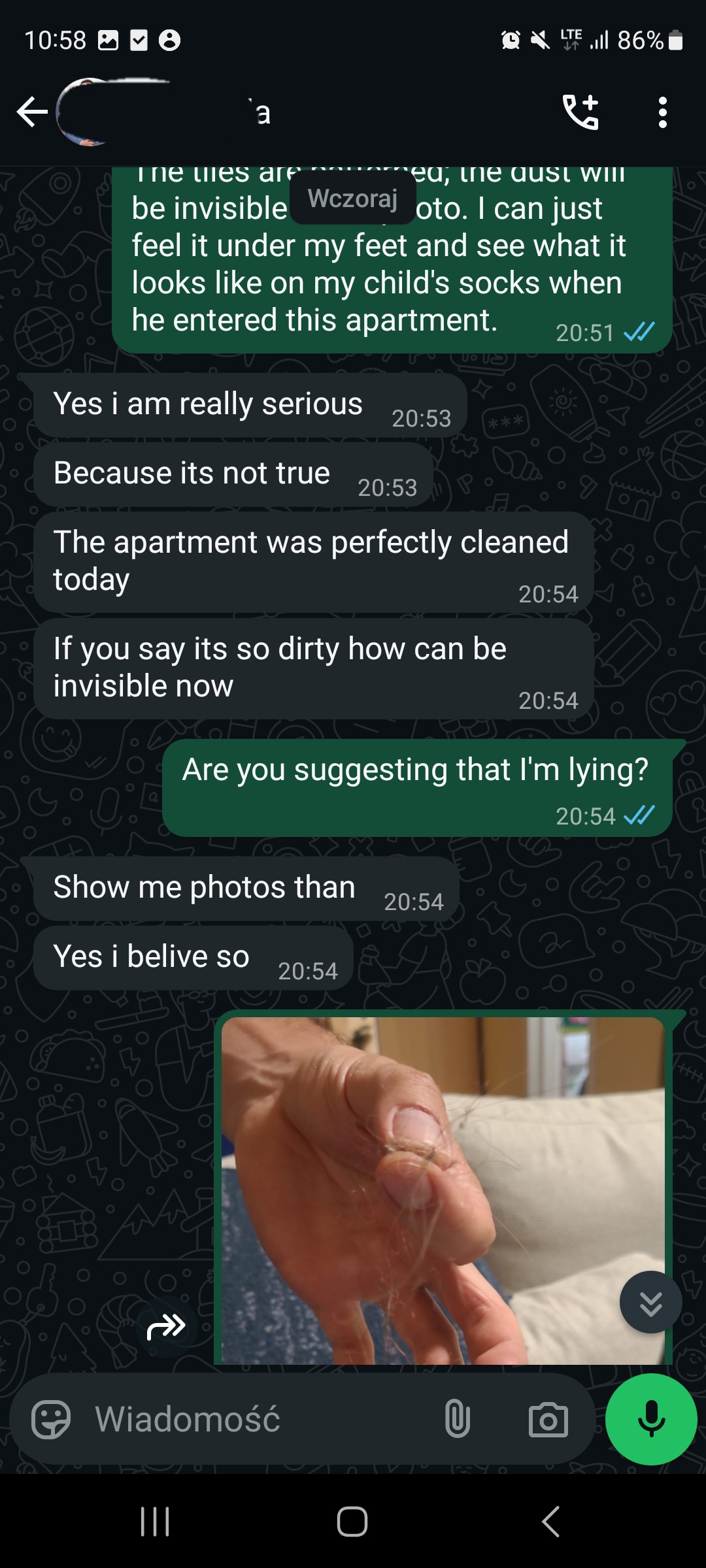The width and height of the screenshot is (706, 1568).
Task: Forward the photo message
Action: pos(166,1327)
